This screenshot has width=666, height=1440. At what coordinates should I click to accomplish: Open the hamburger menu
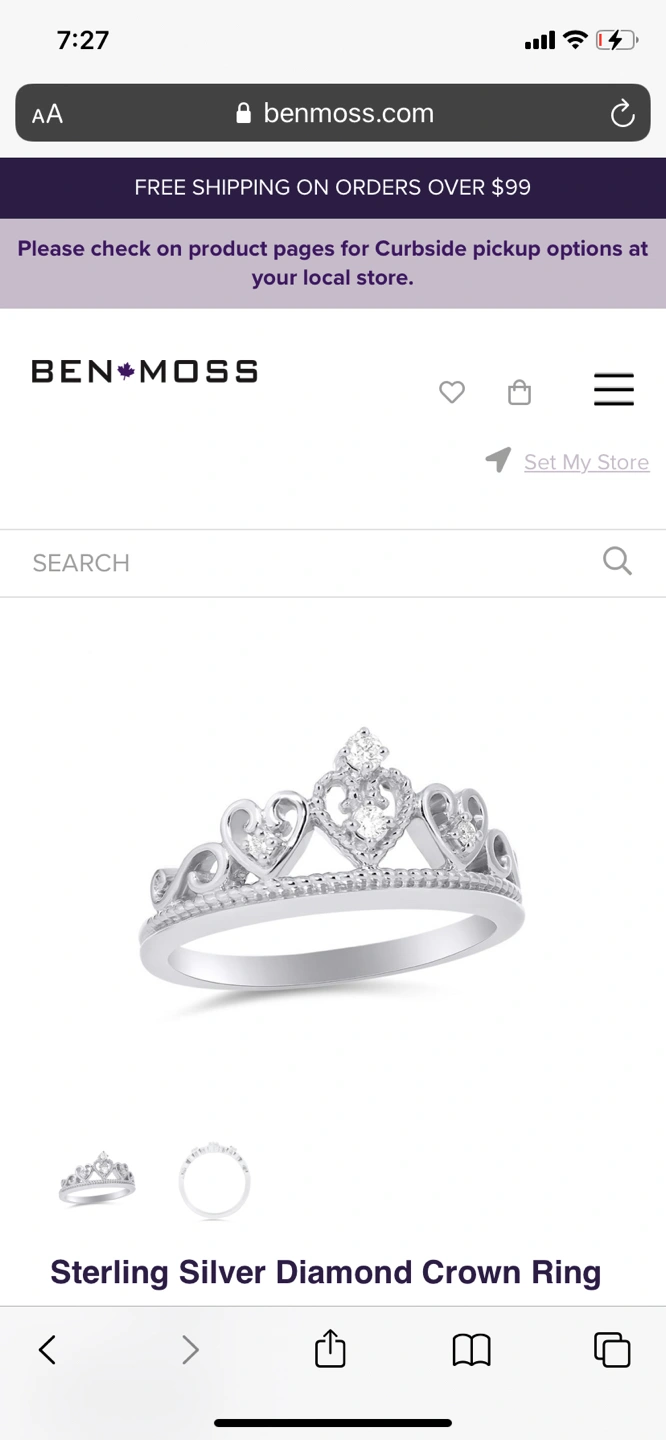pyautogui.click(x=613, y=389)
